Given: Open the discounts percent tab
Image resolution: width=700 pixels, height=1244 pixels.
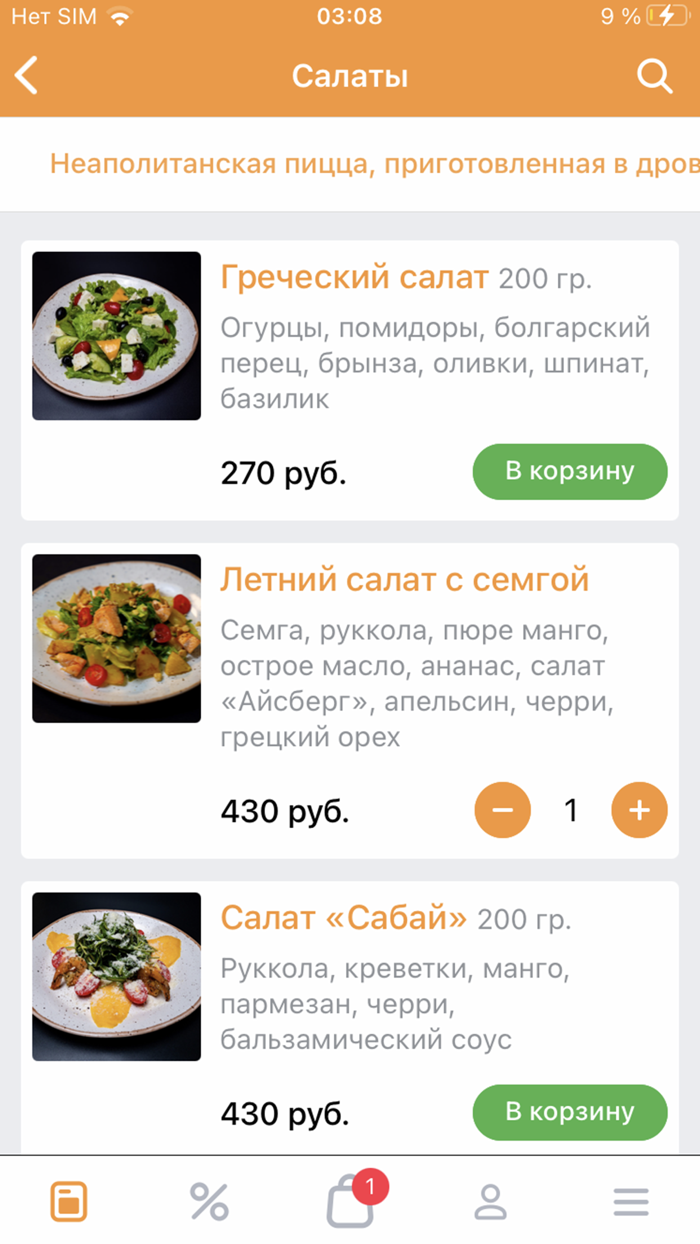Looking at the screenshot, I should 209,1201.
